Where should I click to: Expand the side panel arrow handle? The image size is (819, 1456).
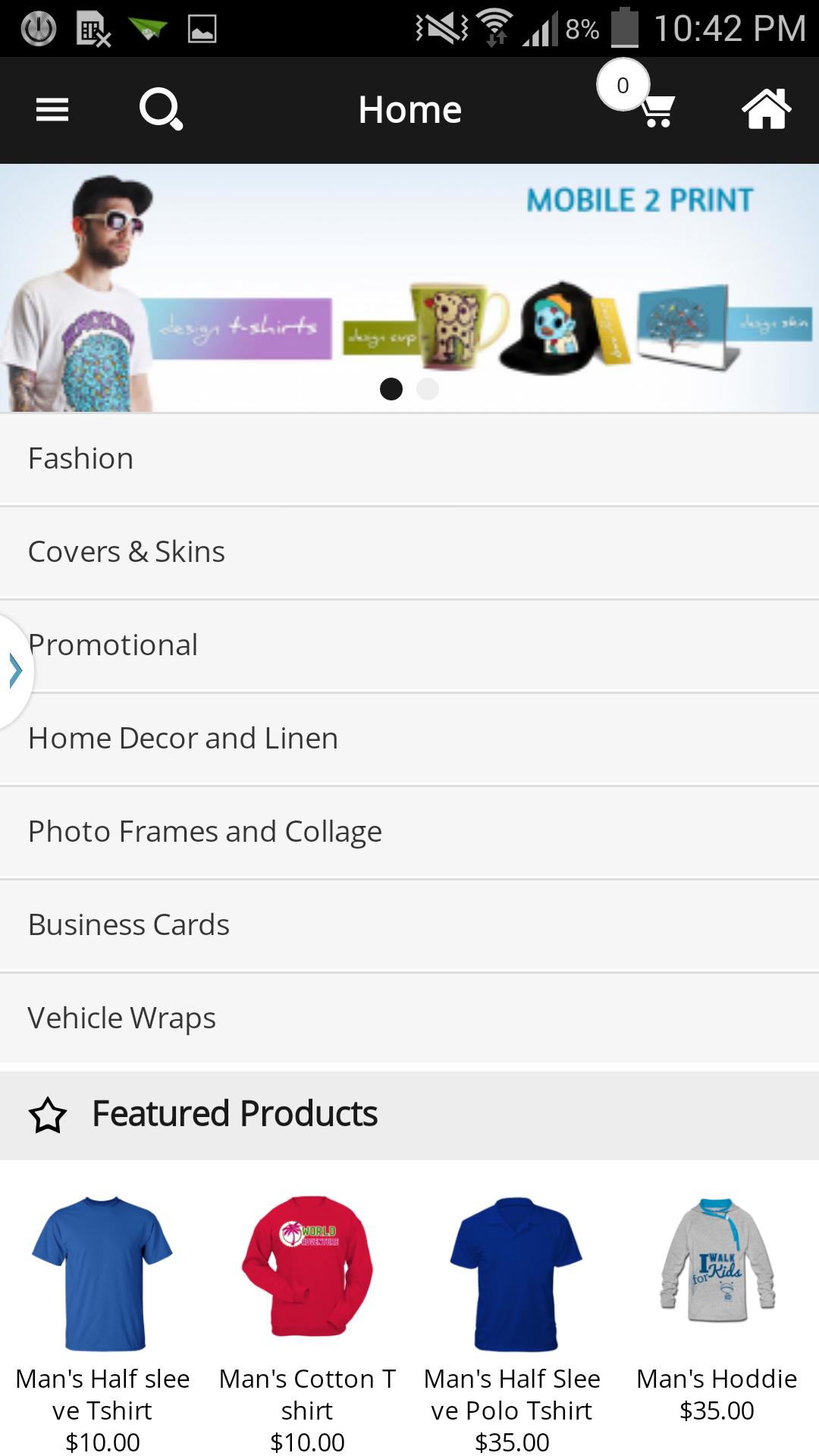[14, 671]
